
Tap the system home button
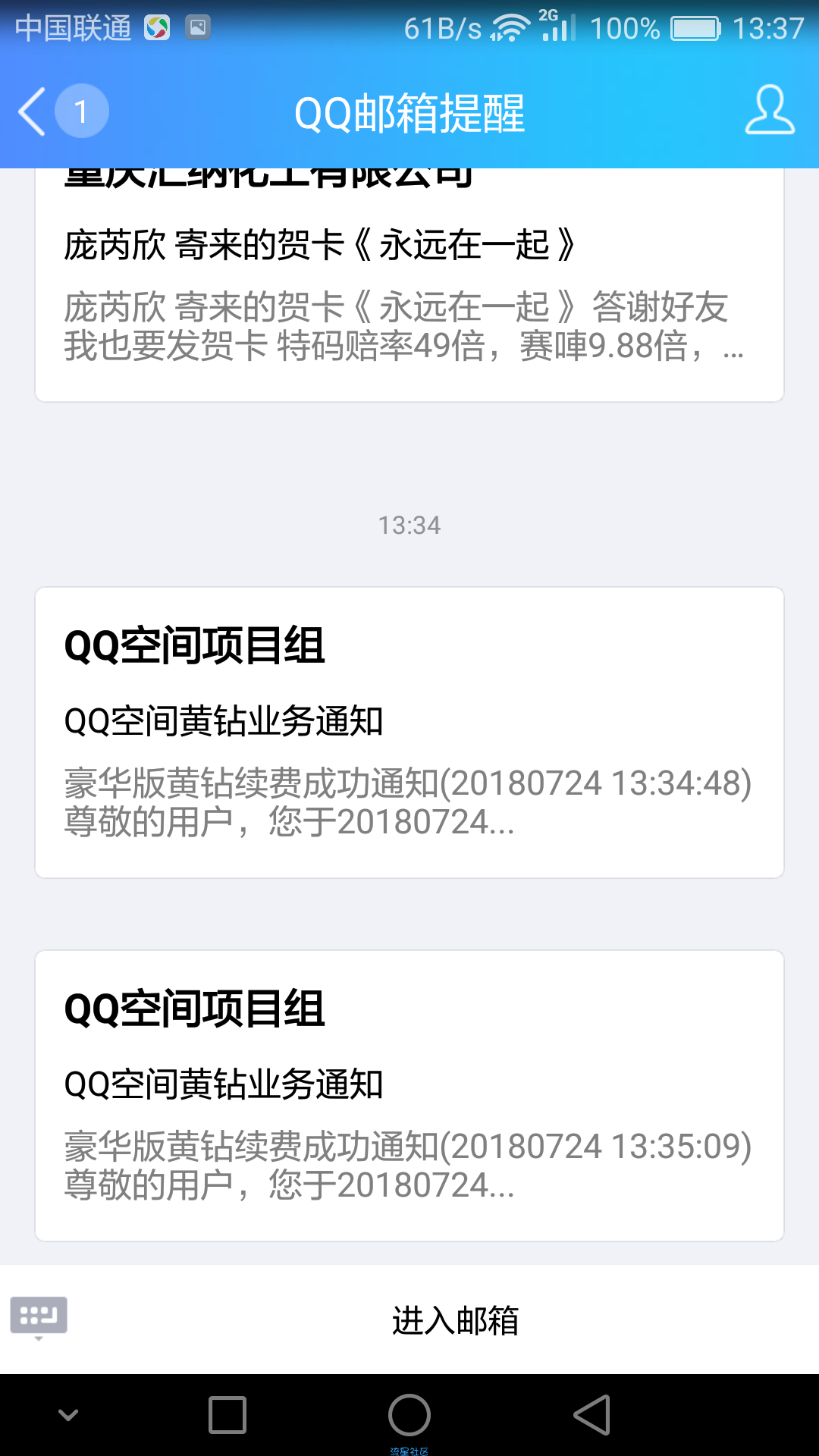click(x=409, y=1415)
